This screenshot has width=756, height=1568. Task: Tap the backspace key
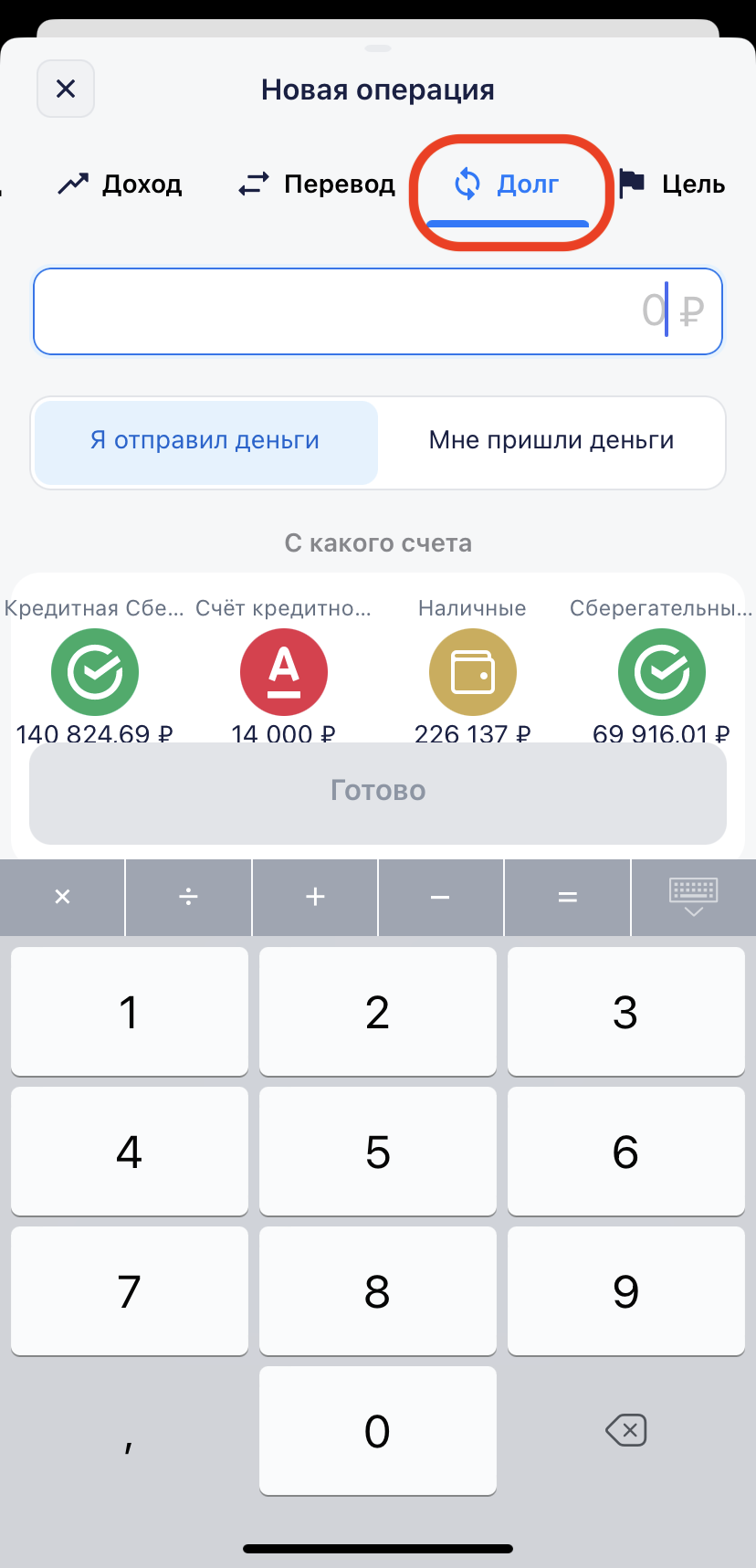click(x=625, y=1430)
